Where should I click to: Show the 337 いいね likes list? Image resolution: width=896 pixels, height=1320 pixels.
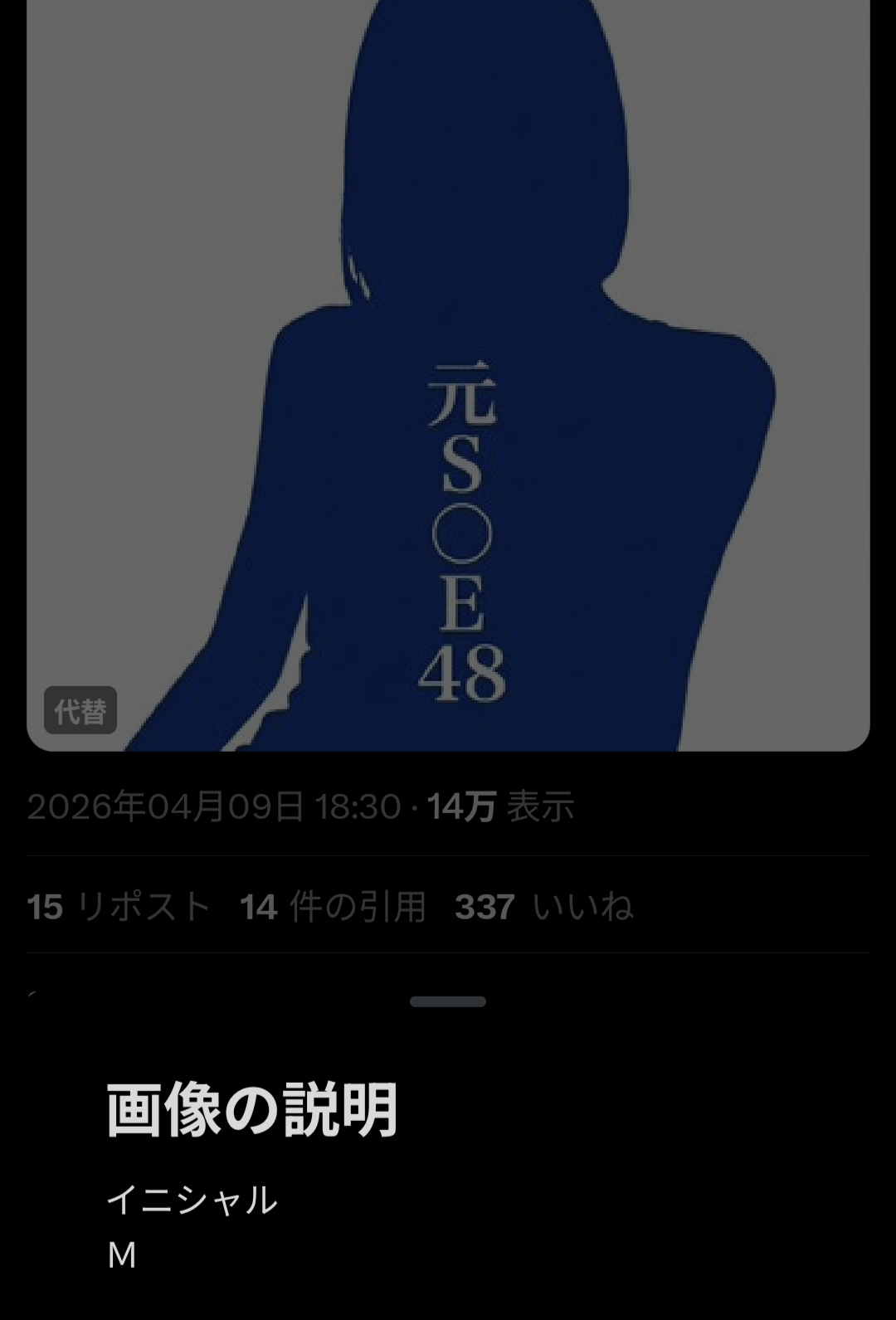(543, 907)
